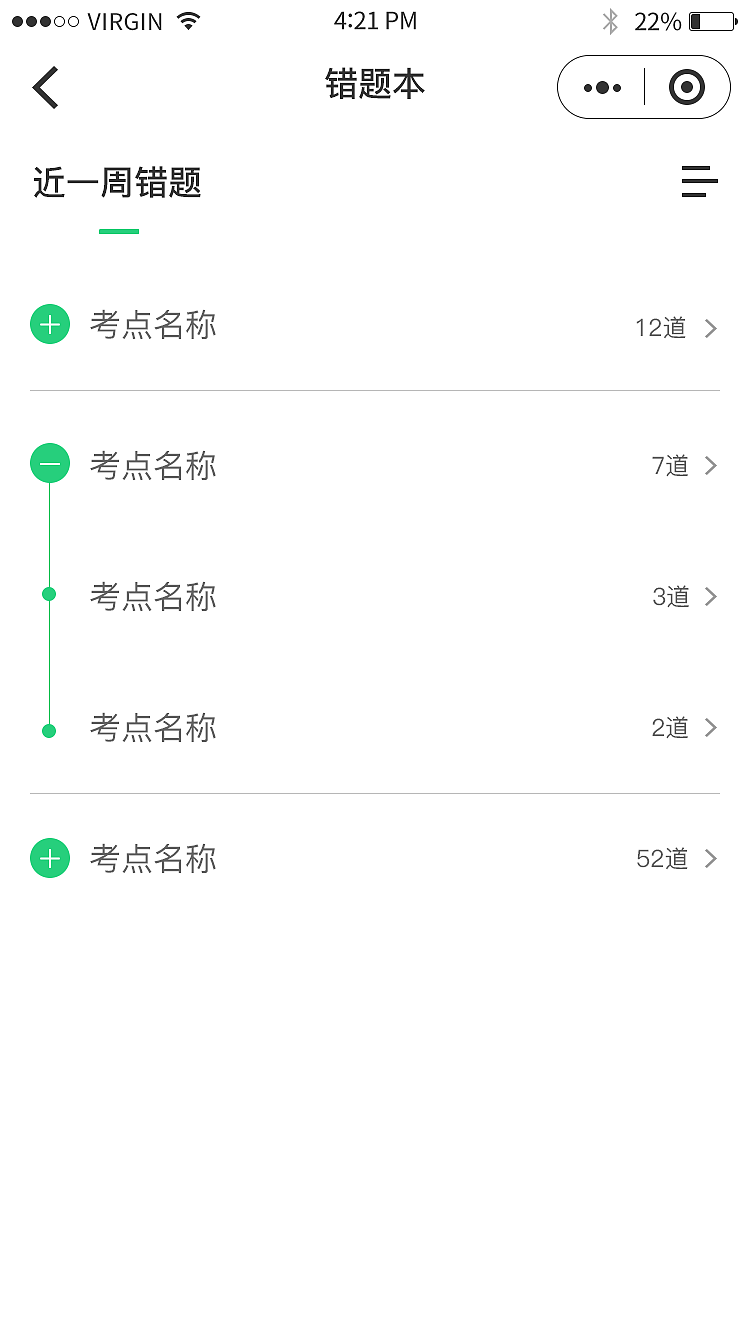Select the 近一周错题 tab
The height and width of the screenshot is (1334, 750).
click(x=115, y=184)
